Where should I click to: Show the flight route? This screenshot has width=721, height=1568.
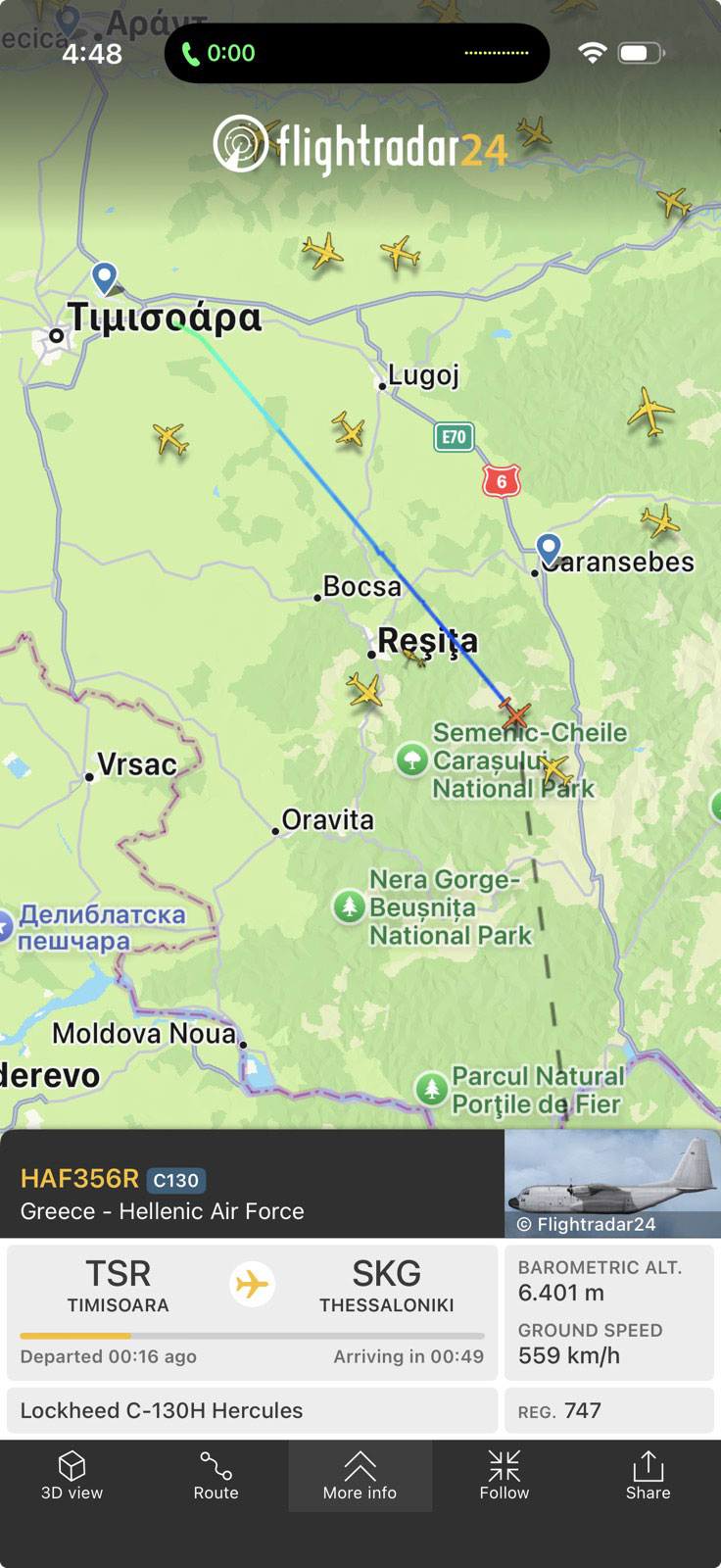pos(216,1475)
